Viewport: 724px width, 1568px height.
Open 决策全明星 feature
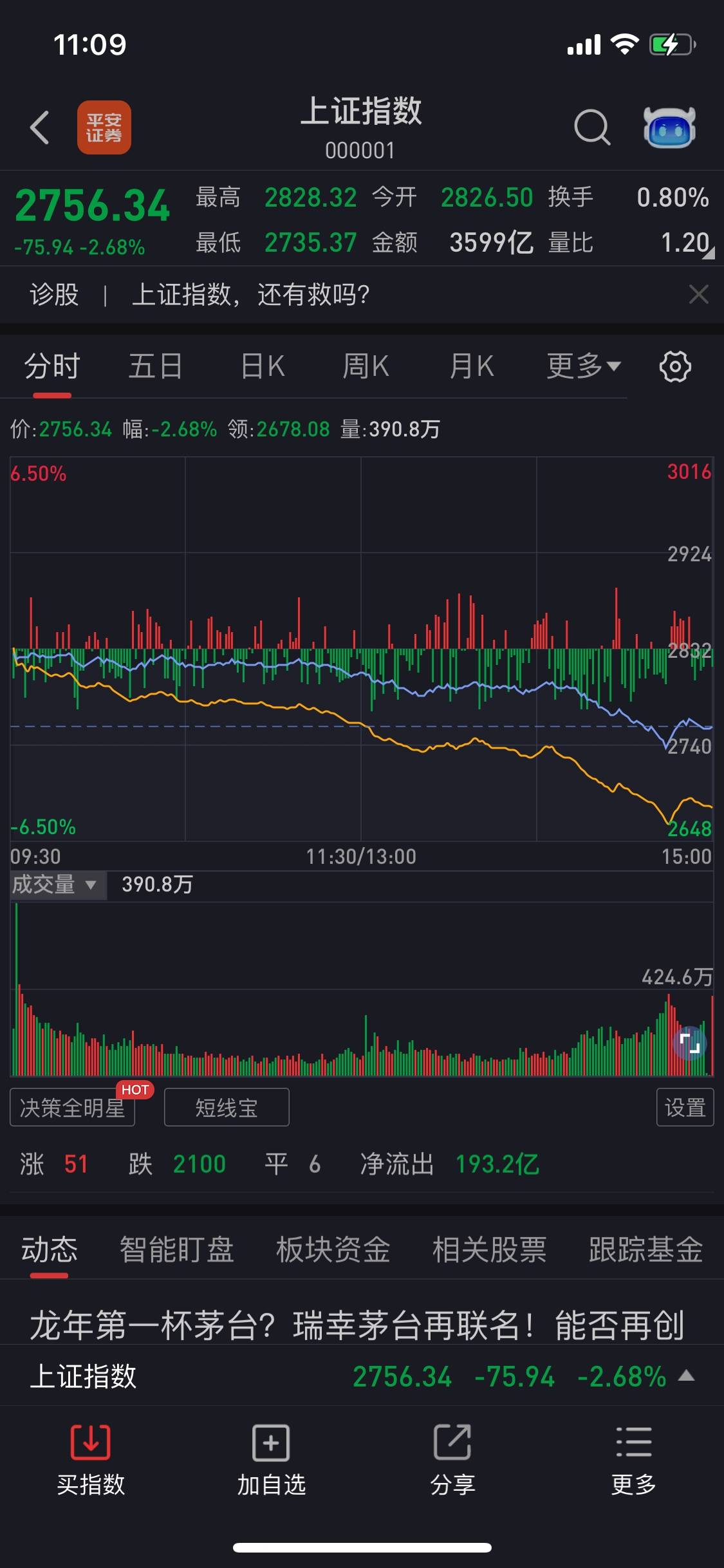tap(73, 1108)
